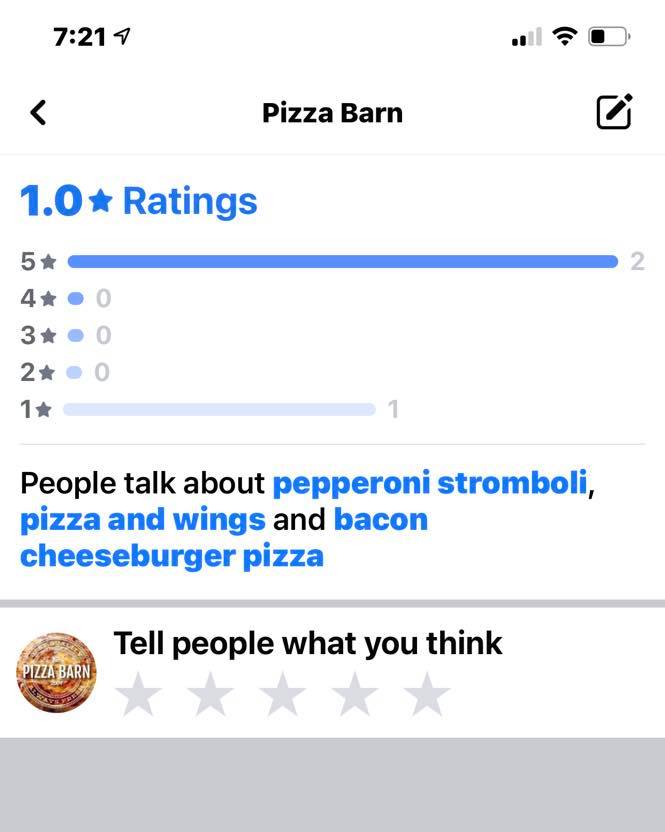Open the pepperoni stromboli topic link
Image resolution: width=665 pixels, height=832 pixels.
tap(429, 484)
